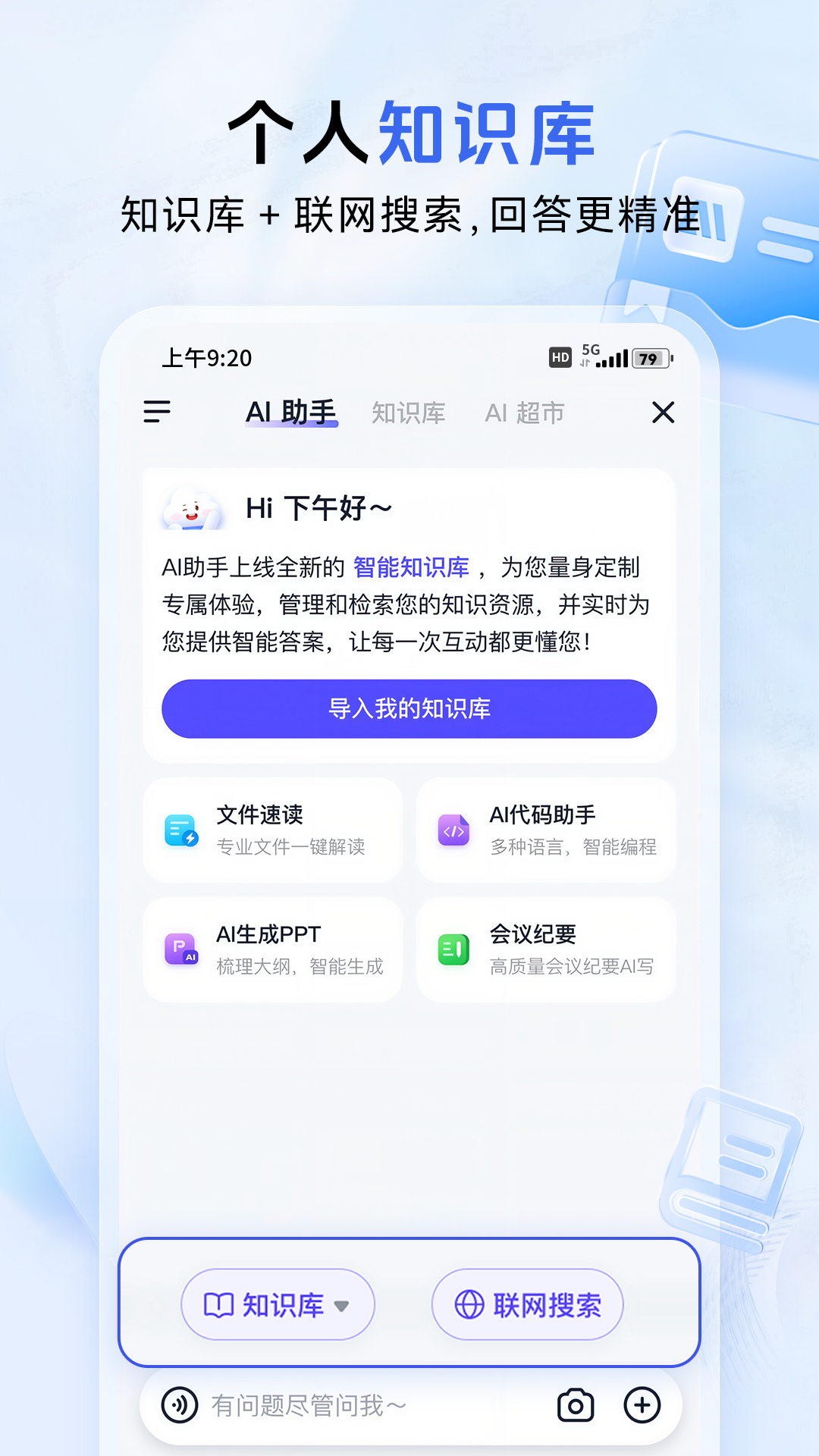Viewport: 819px width, 1456px height.
Task: Open 会议纪要 via green icon
Action: 453,949
